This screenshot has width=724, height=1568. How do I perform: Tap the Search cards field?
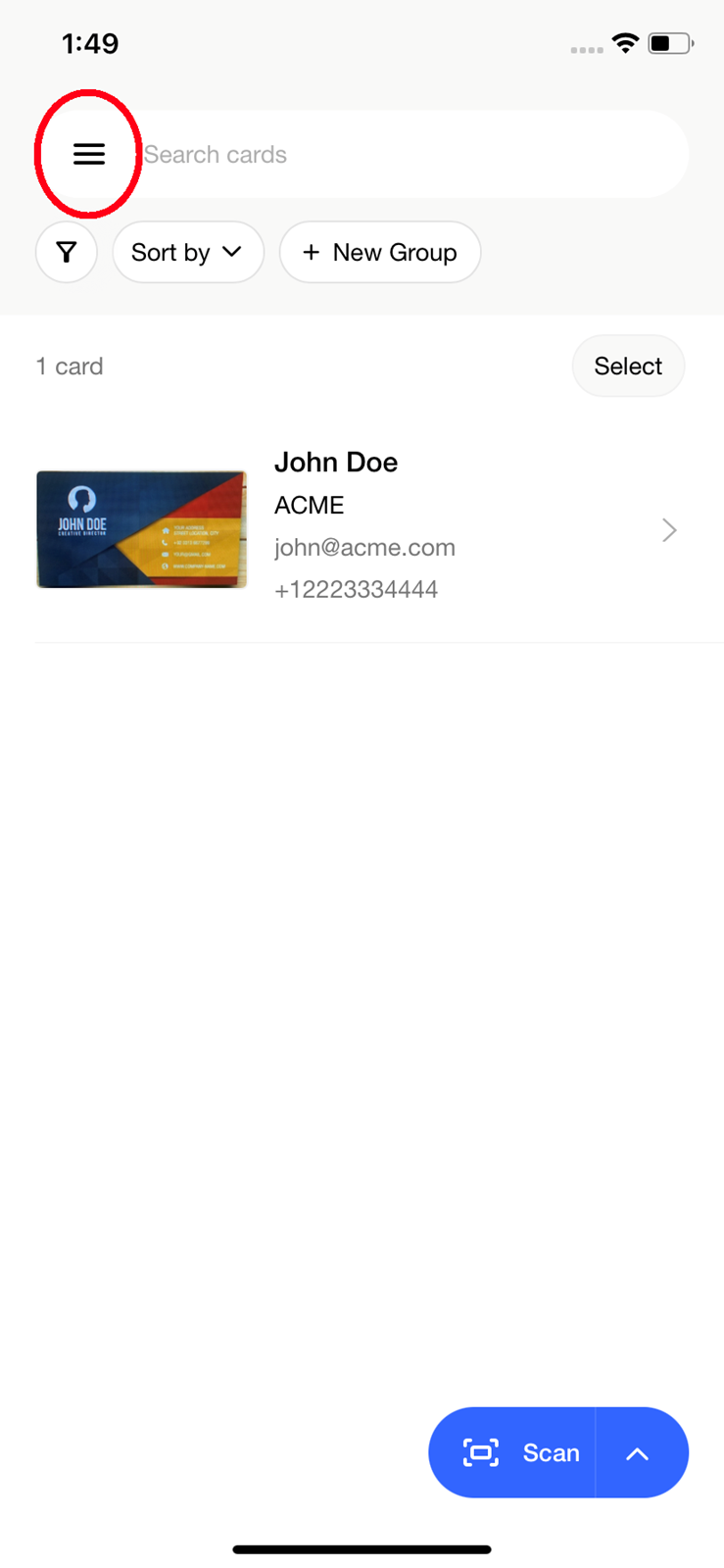(x=392, y=155)
